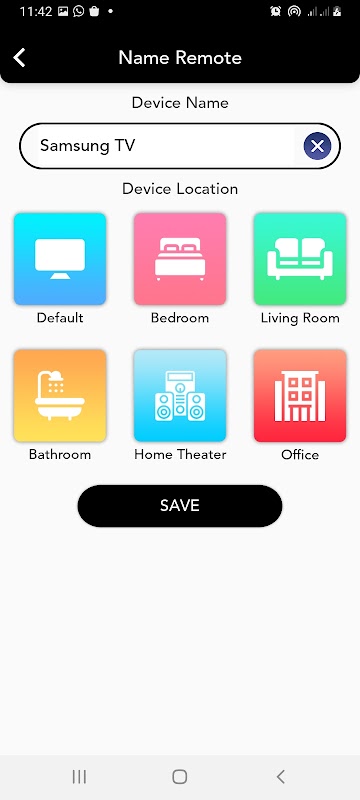Pick the Living Room location

click(x=300, y=259)
